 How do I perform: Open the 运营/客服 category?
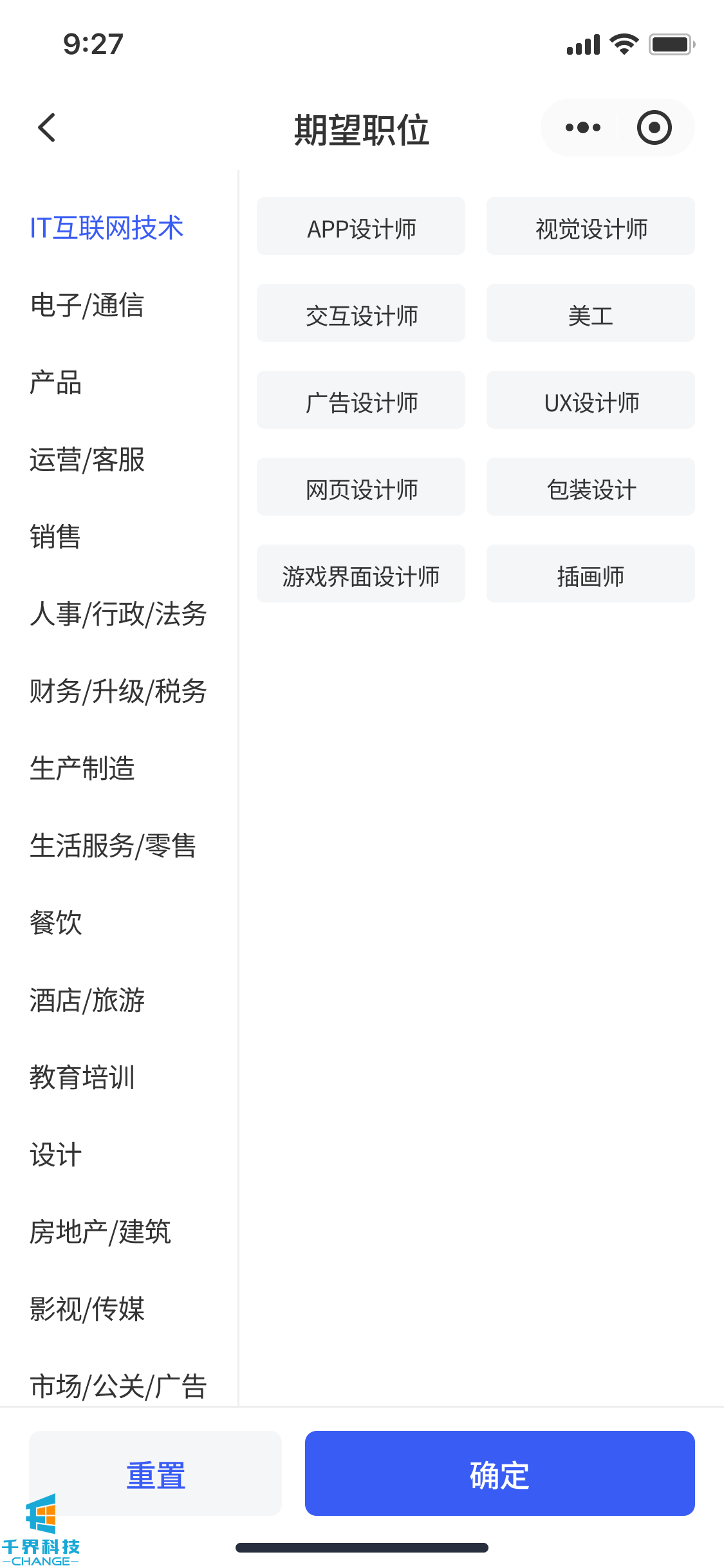87,460
